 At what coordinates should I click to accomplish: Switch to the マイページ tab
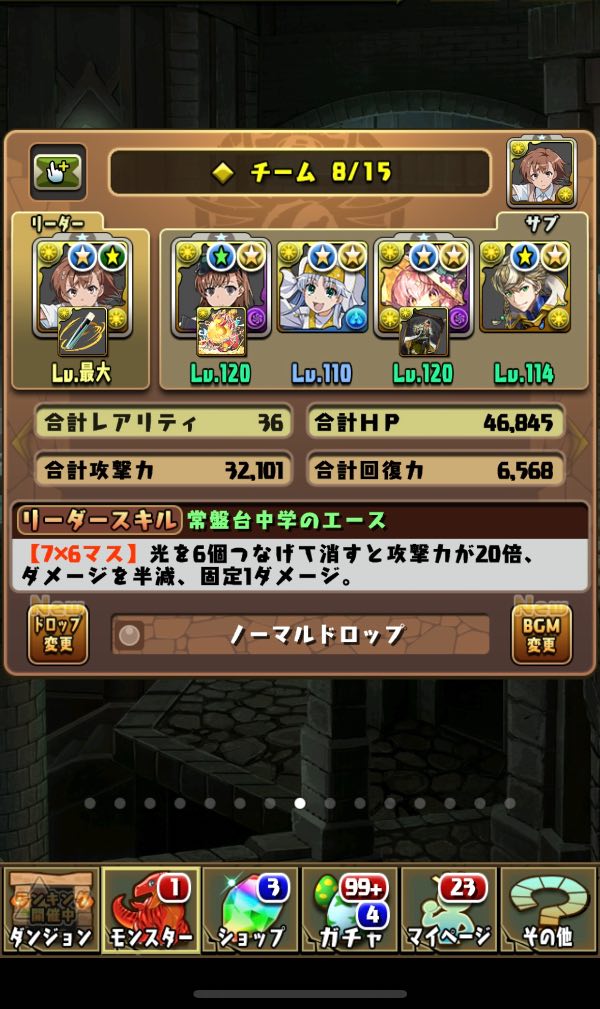click(449, 908)
